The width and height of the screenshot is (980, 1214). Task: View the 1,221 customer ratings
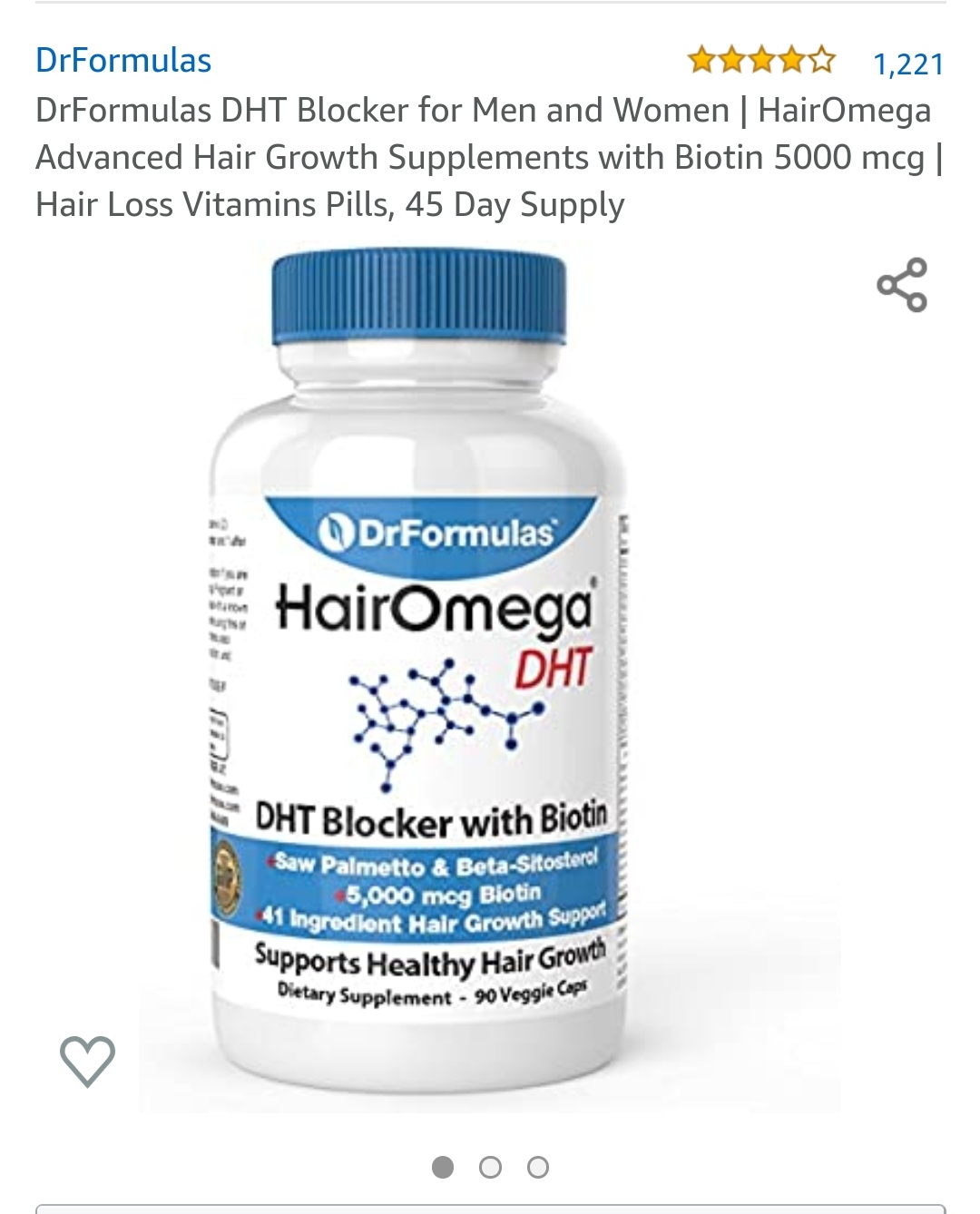click(x=907, y=64)
